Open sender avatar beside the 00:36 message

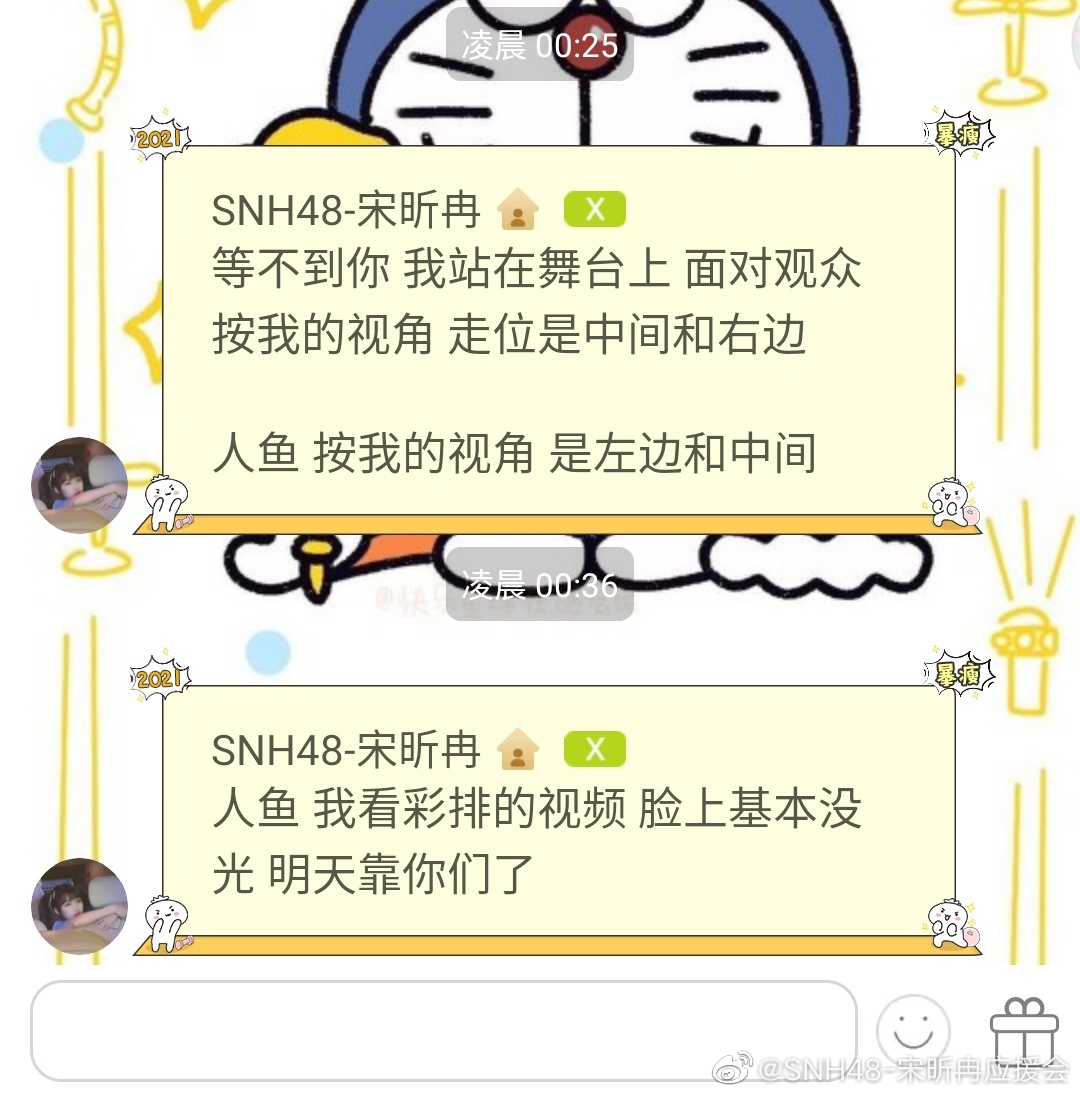pyautogui.click(x=80, y=906)
